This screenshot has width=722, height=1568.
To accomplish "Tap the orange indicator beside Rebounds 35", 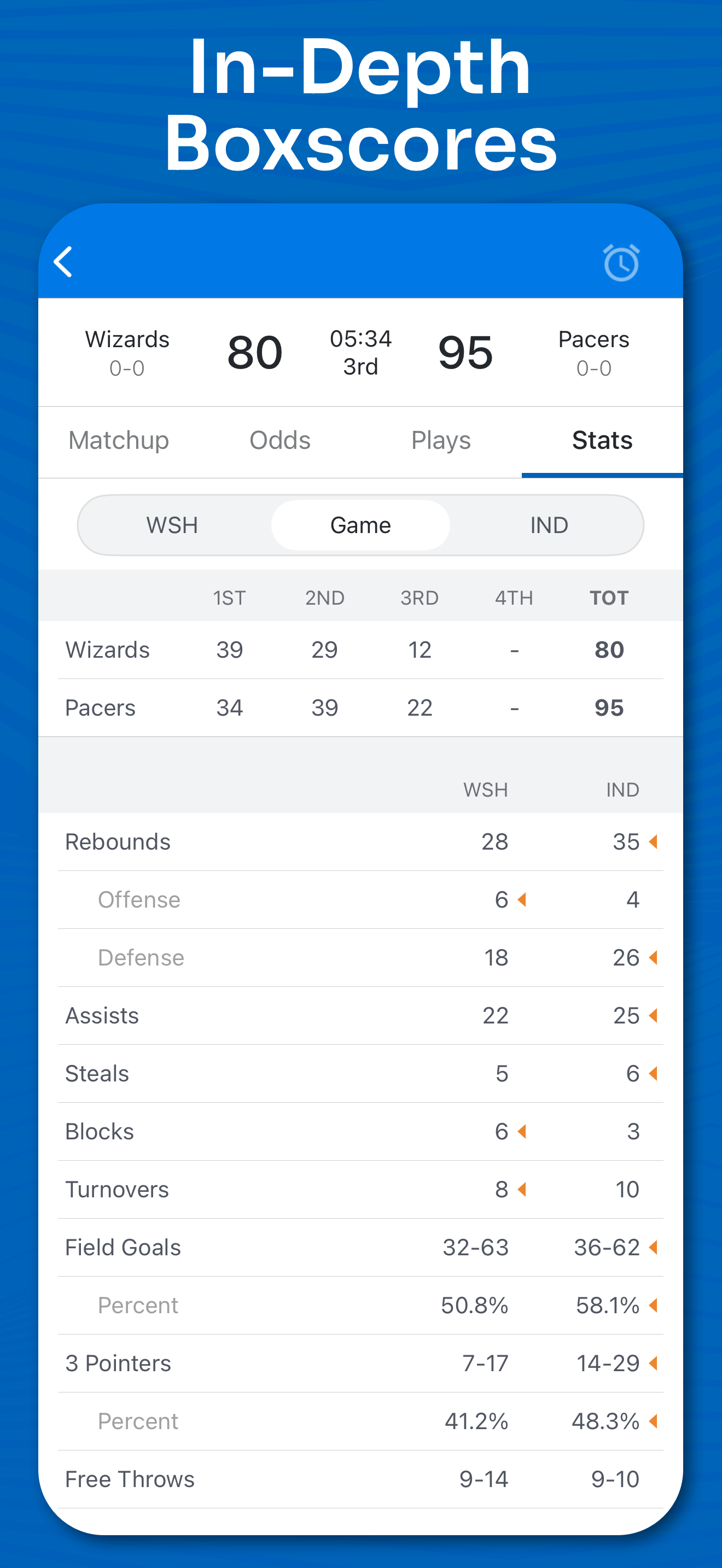I will tap(653, 841).
